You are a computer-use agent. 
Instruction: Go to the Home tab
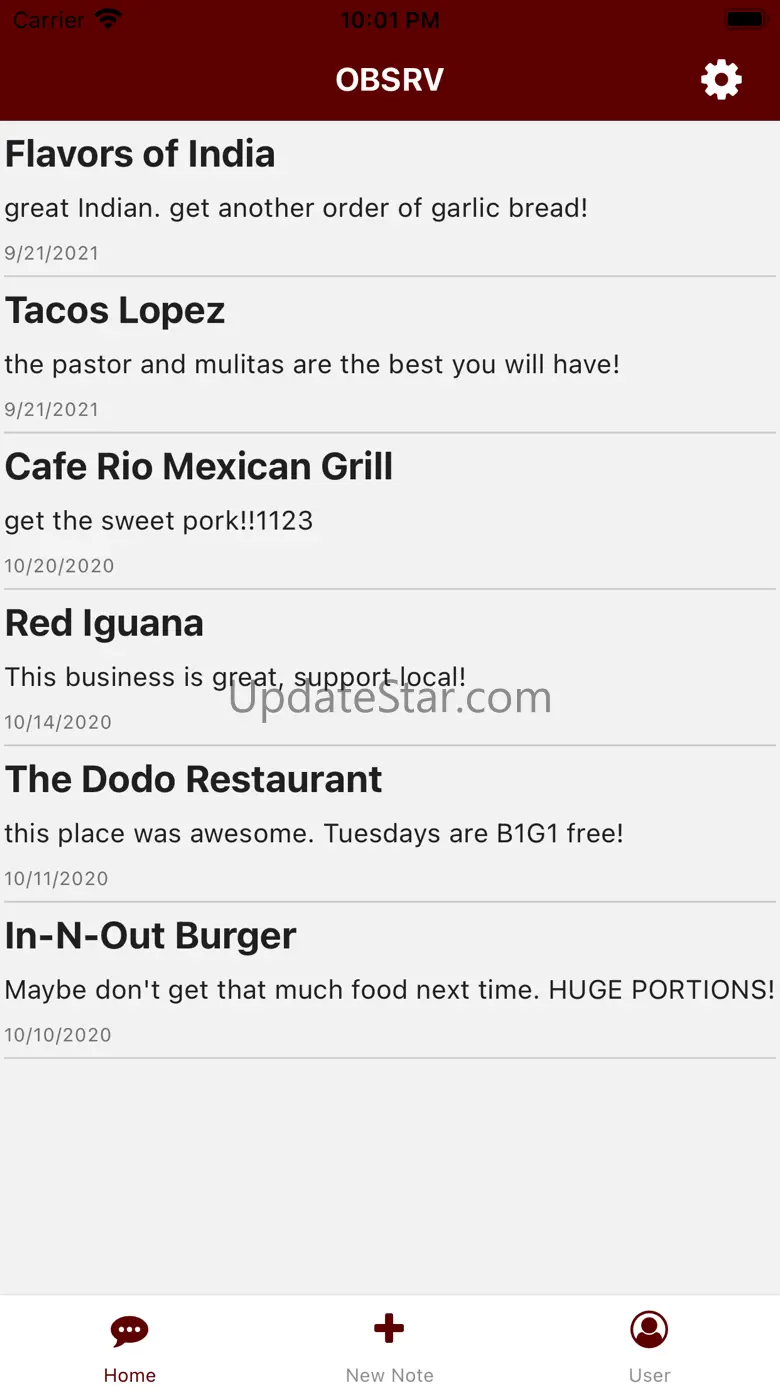click(x=129, y=1347)
